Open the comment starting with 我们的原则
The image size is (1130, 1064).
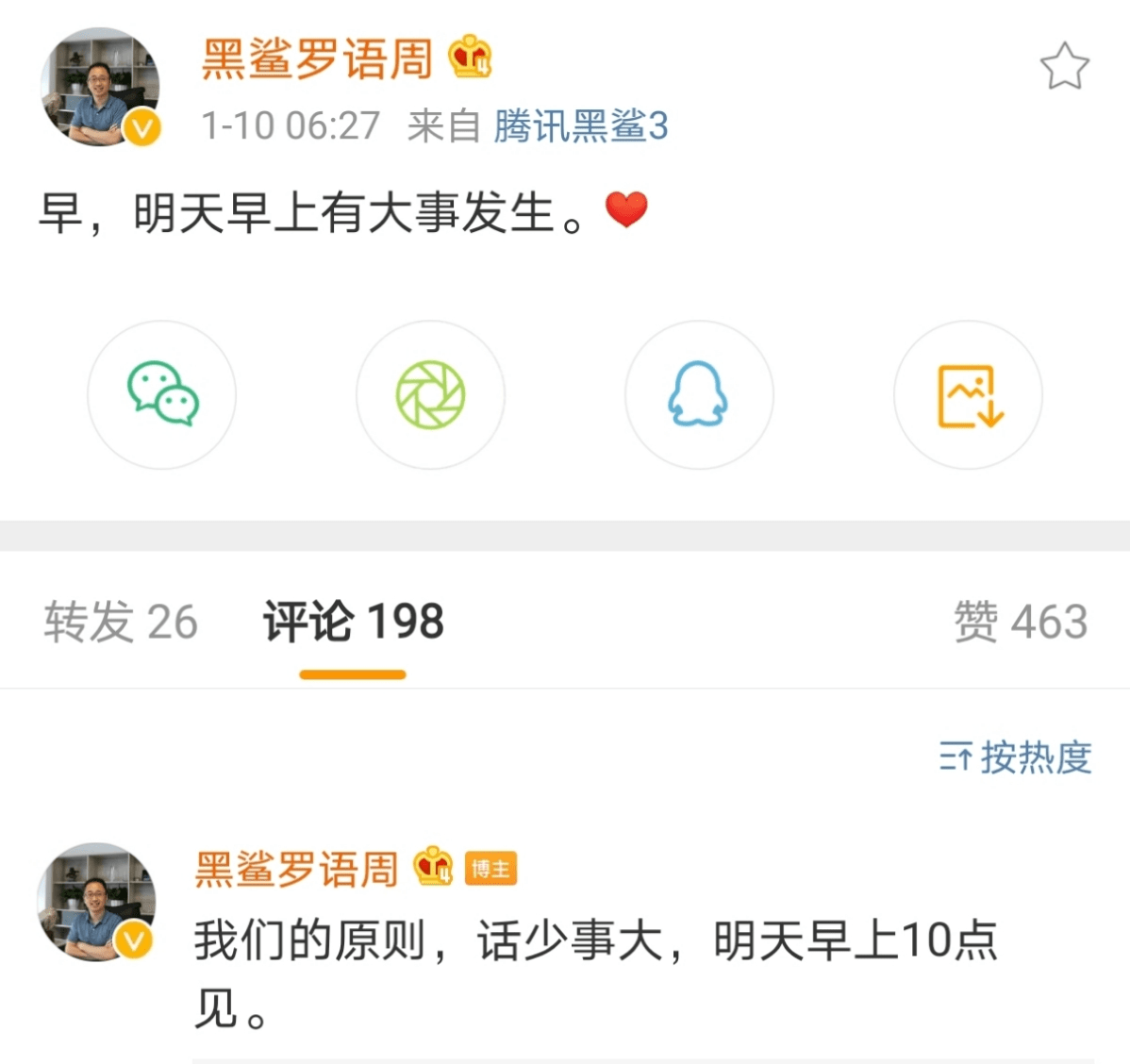point(594,973)
